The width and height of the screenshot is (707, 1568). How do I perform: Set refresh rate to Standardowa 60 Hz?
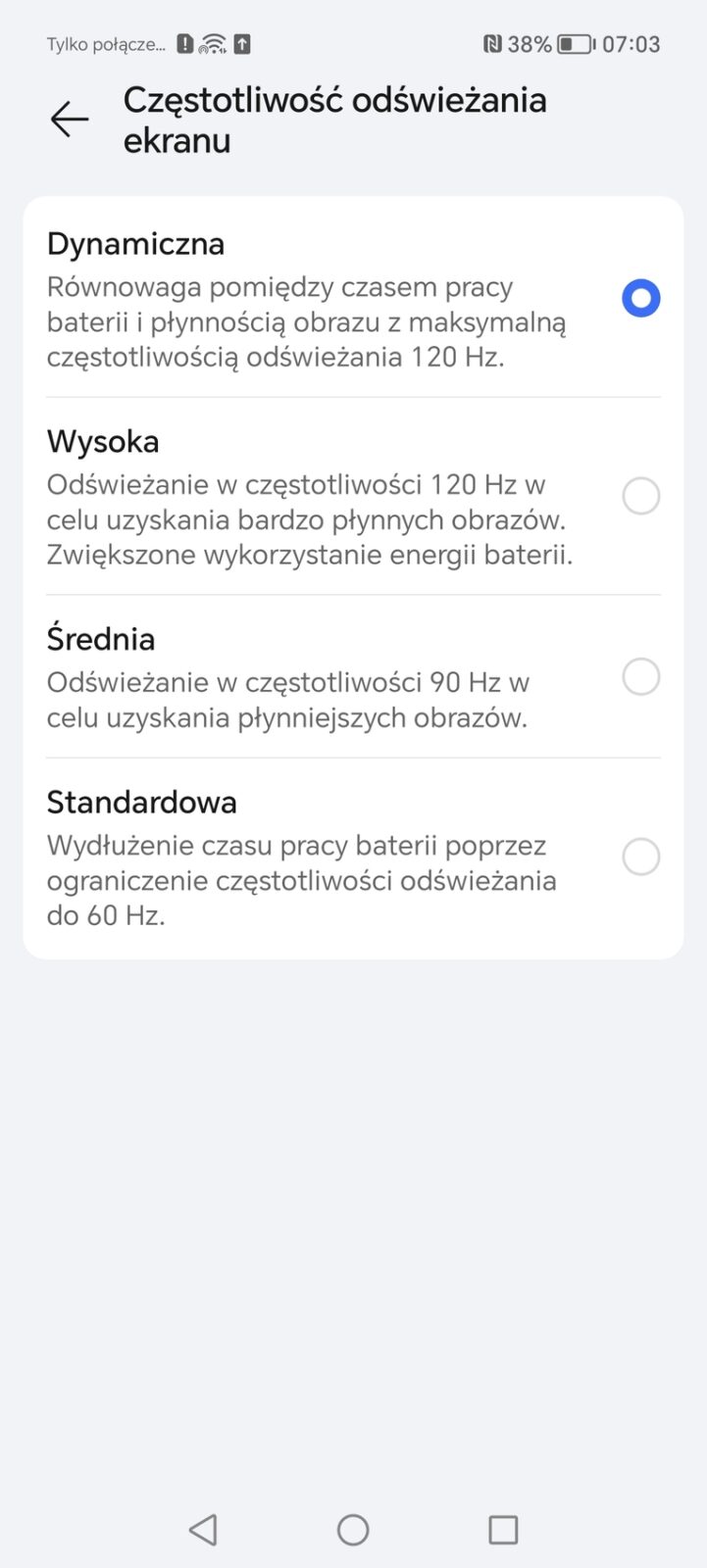pos(640,857)
